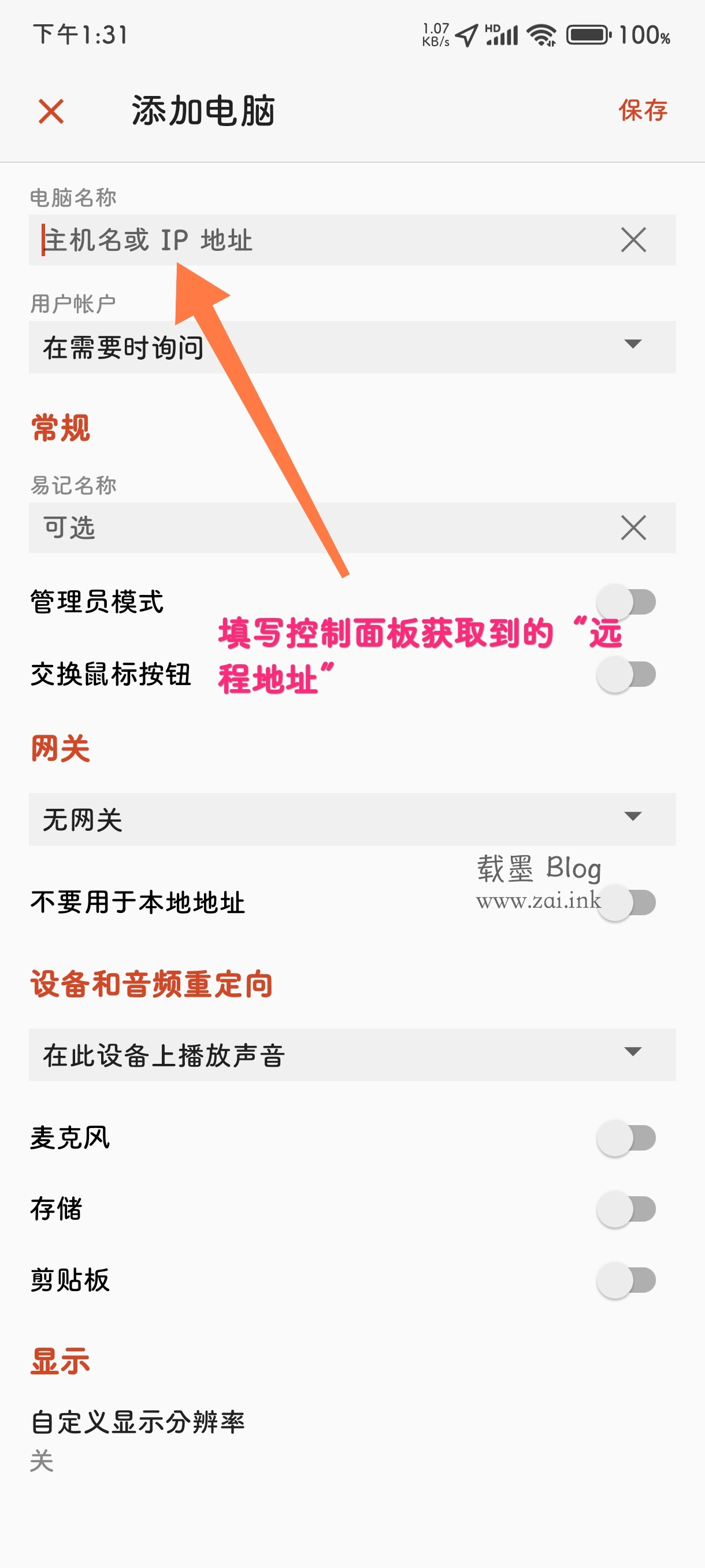Screen dimensions: 705x1568
Task: Clear the 易记名称 field
Action: [x=633, y=528]
